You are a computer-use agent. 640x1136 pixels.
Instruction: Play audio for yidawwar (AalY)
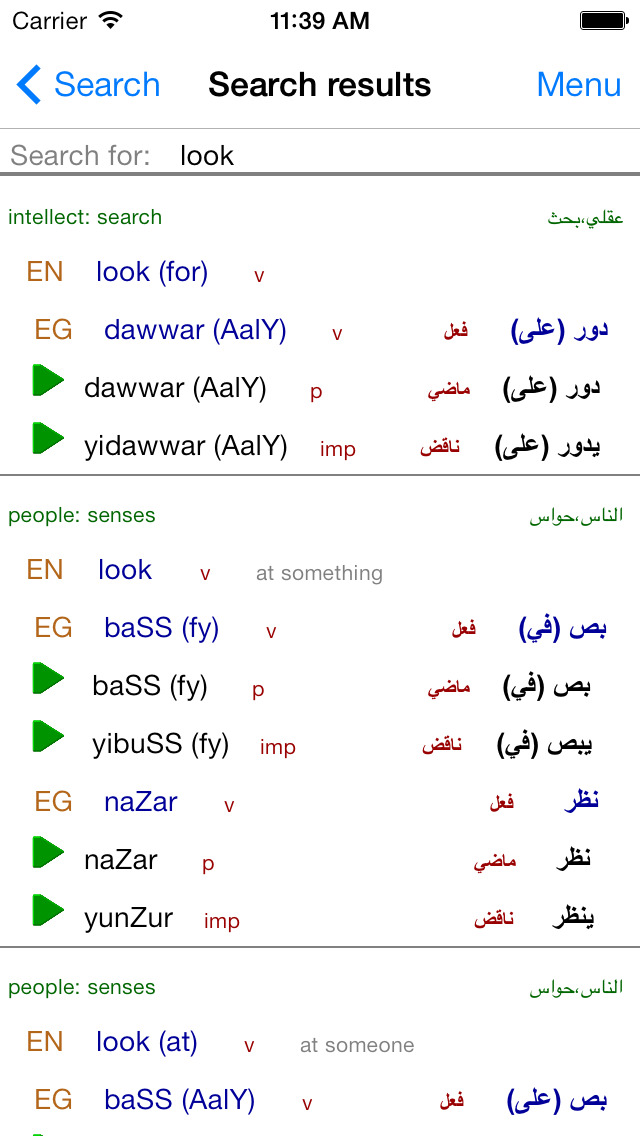pyautogui.click(x=48, y=439)
